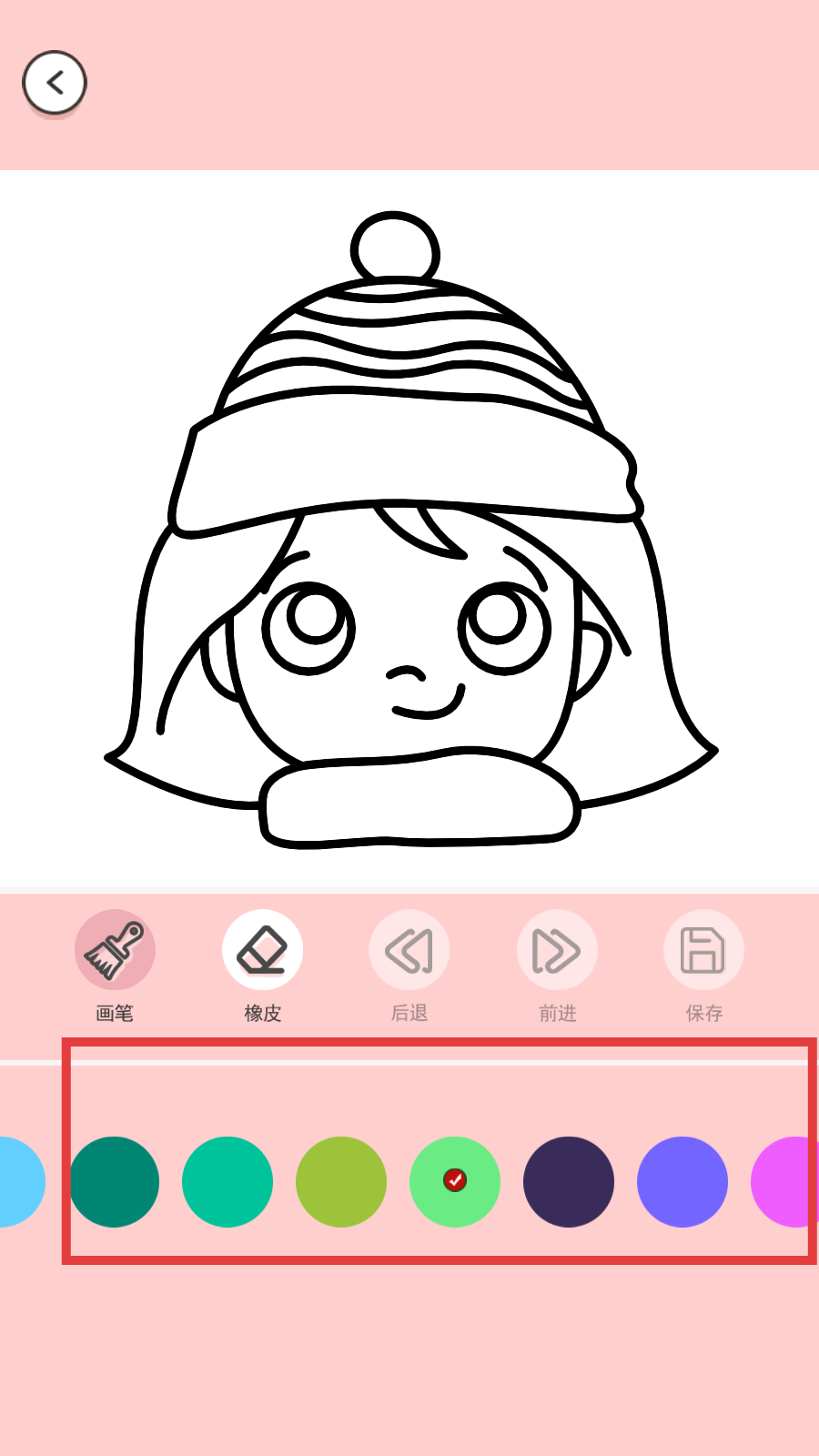Go back using the arrow button
This screenshot has width=819, height=1456.
coord(55,83)
